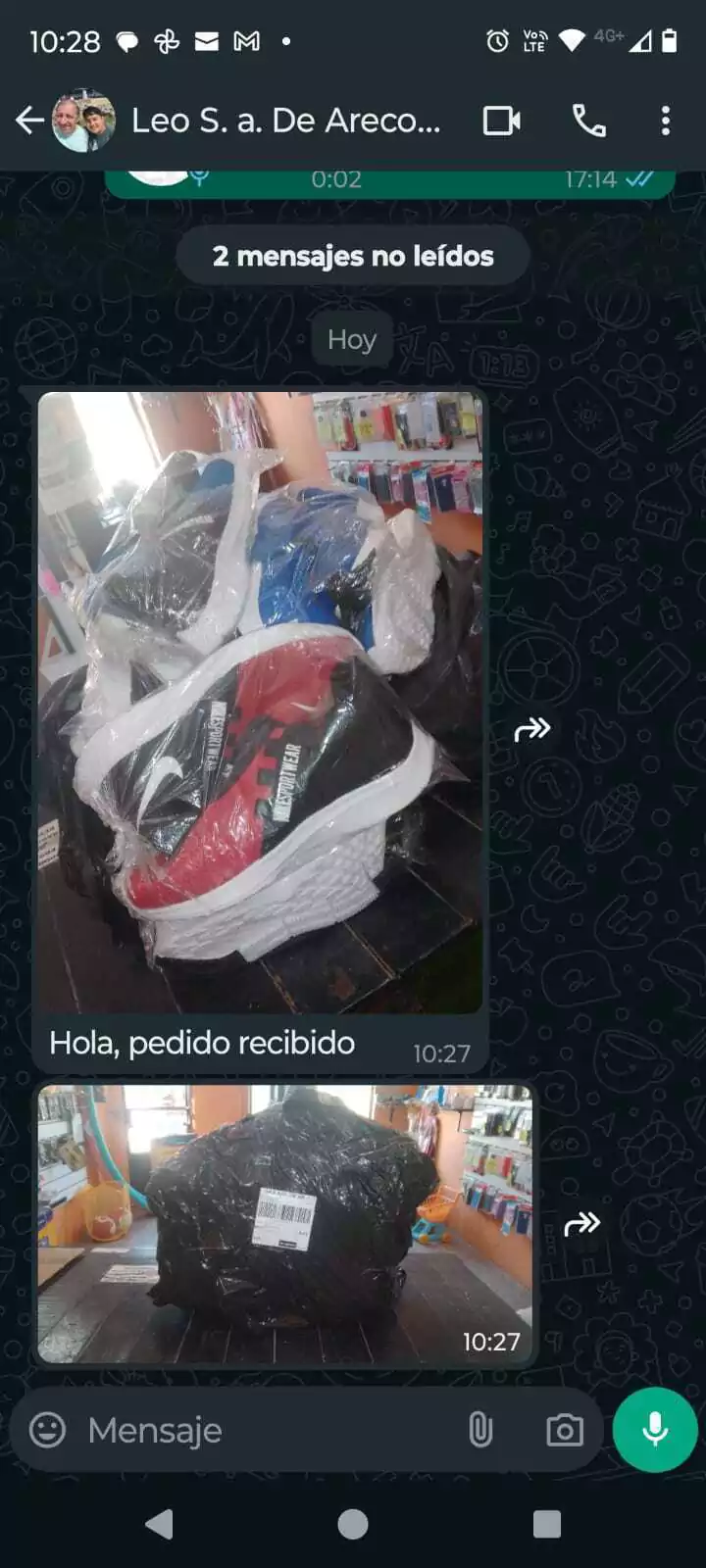Open Leo S. a. De Areco contact info
This screenshot has height=1568, width=706.
(284, 121)
